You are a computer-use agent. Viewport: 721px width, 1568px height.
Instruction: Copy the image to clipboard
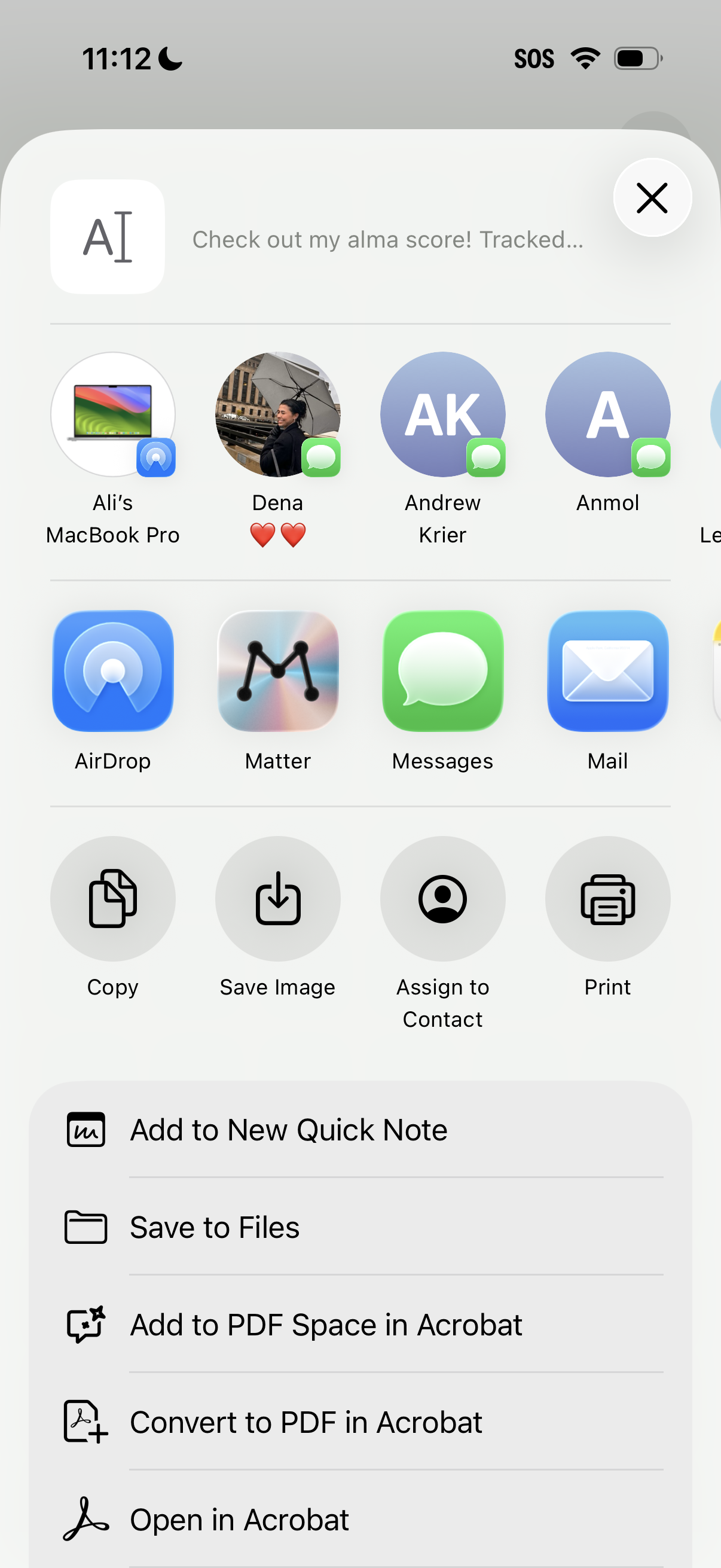coord(113,899)
